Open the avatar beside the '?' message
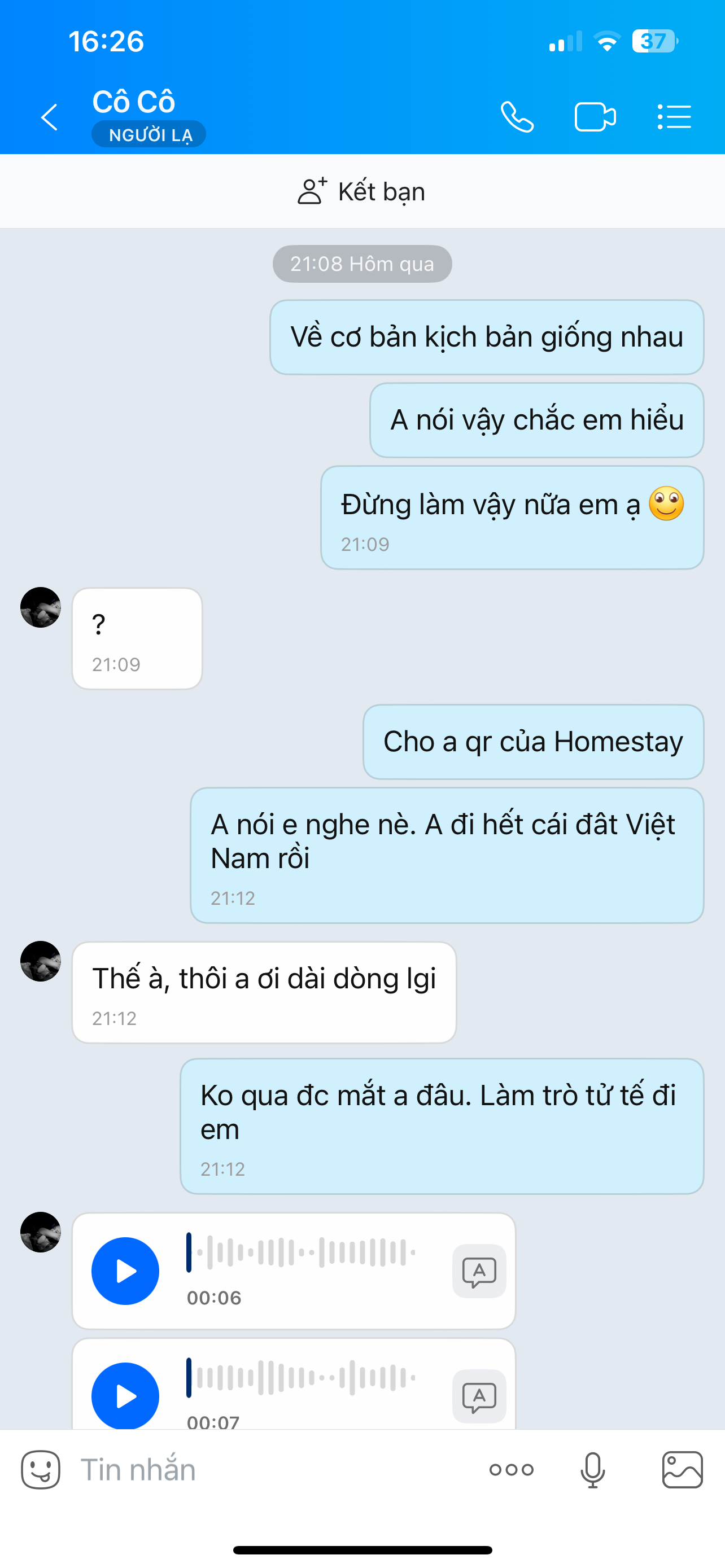Image resolution: width=725 pixels, height=1568 pixels. click(x=41, y=607)
